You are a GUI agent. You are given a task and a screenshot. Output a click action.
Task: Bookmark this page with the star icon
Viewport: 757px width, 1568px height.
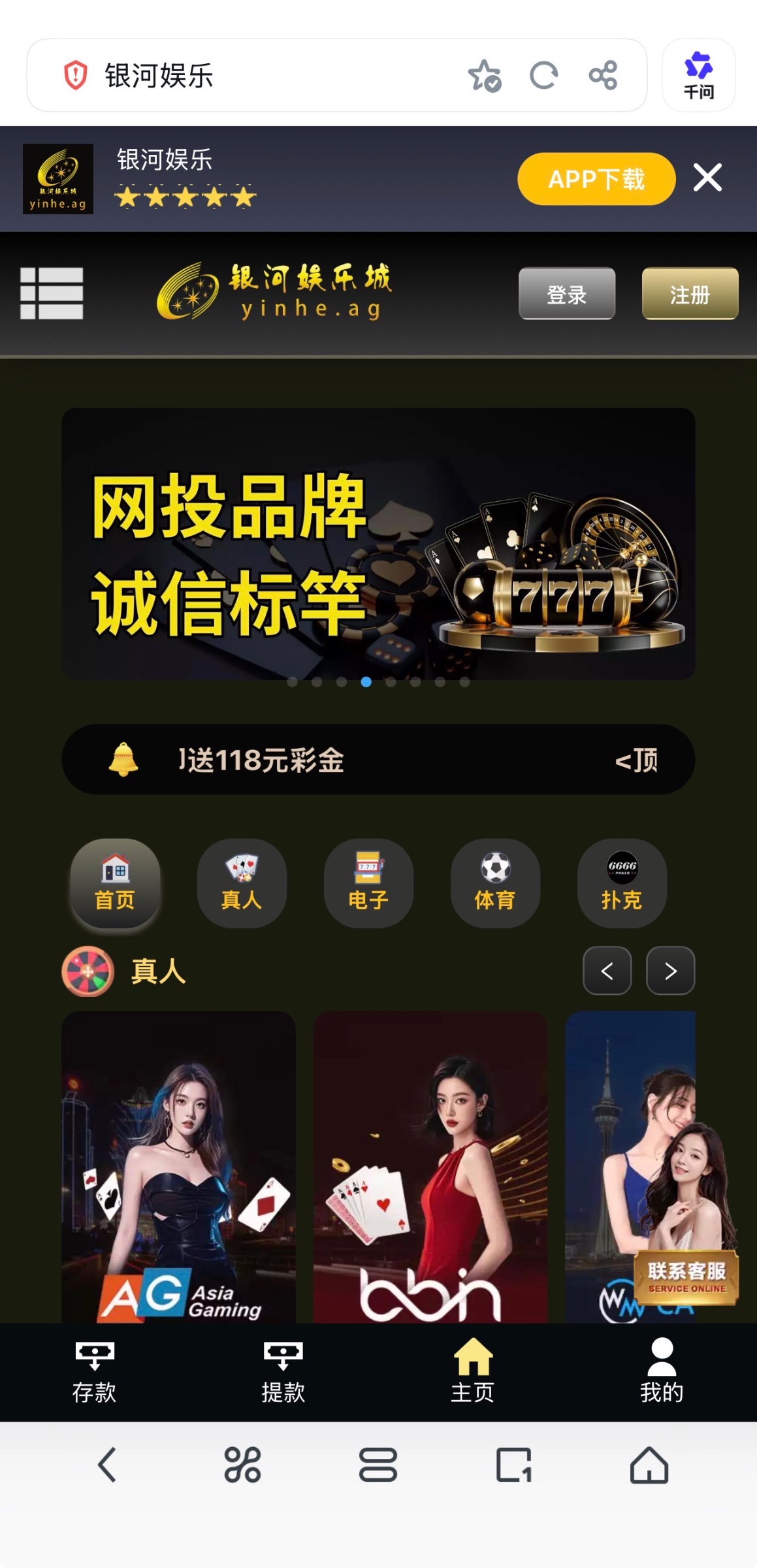(x=484, y=76)
